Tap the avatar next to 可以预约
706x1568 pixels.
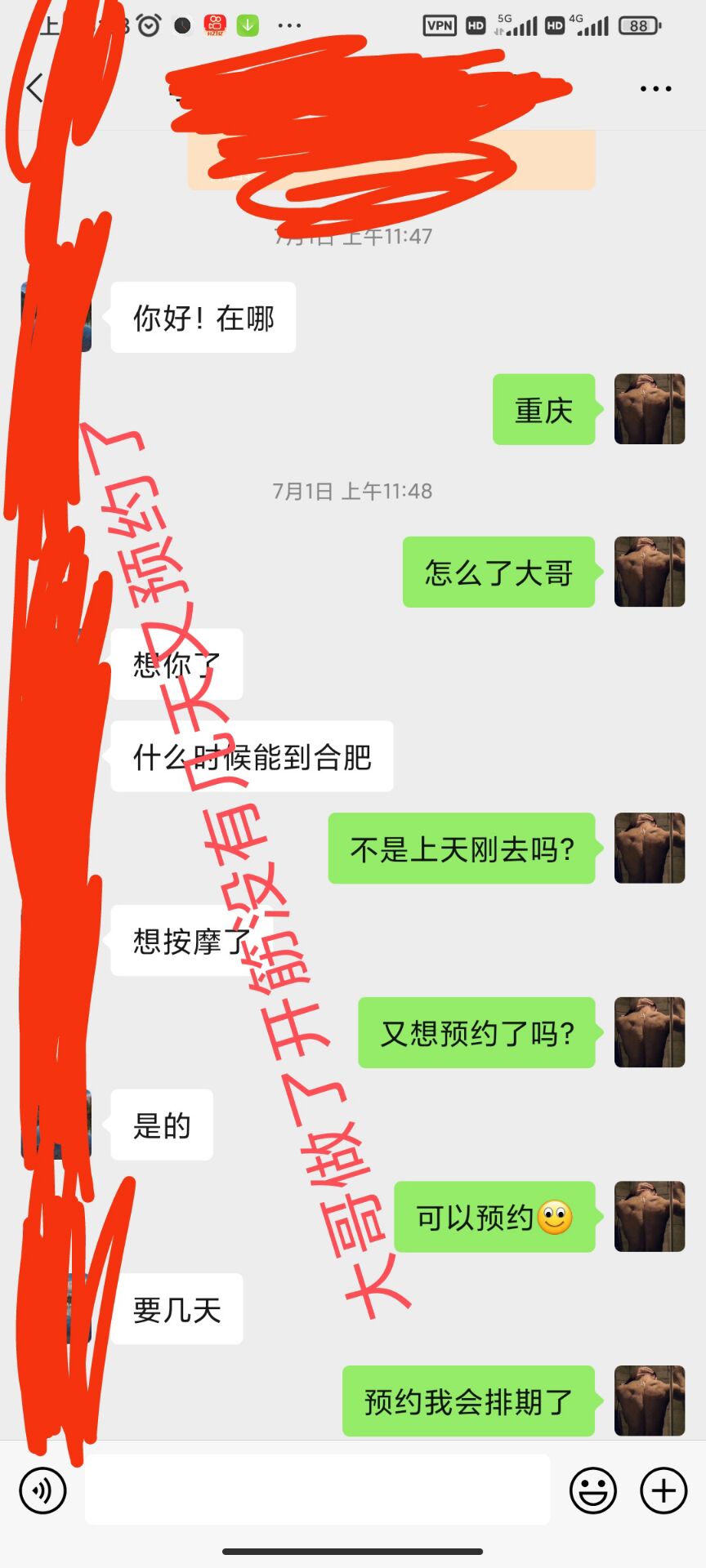click(x=649, y=1216)
